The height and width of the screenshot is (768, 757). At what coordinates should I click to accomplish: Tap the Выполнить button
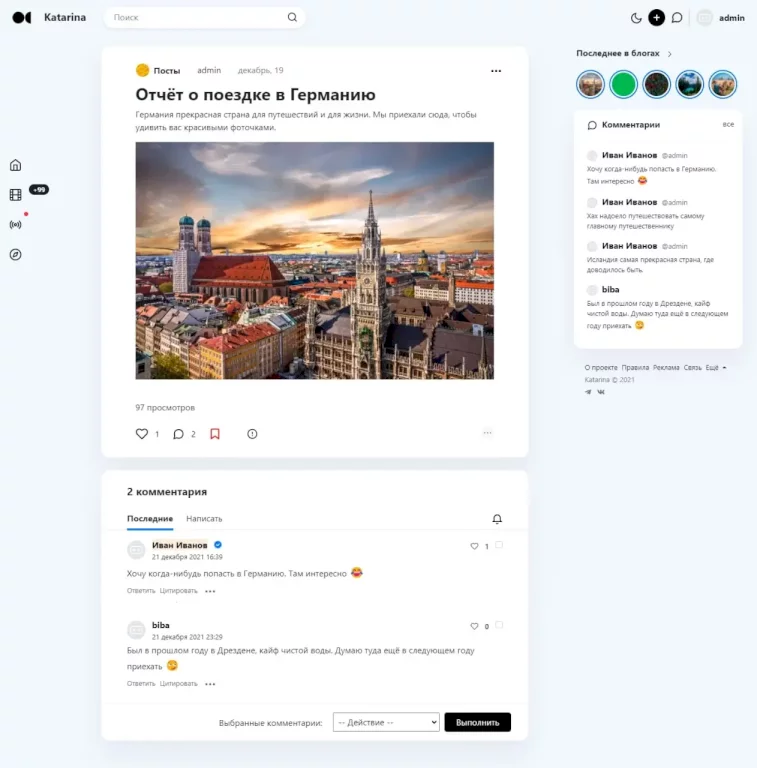tap(477, 722)
